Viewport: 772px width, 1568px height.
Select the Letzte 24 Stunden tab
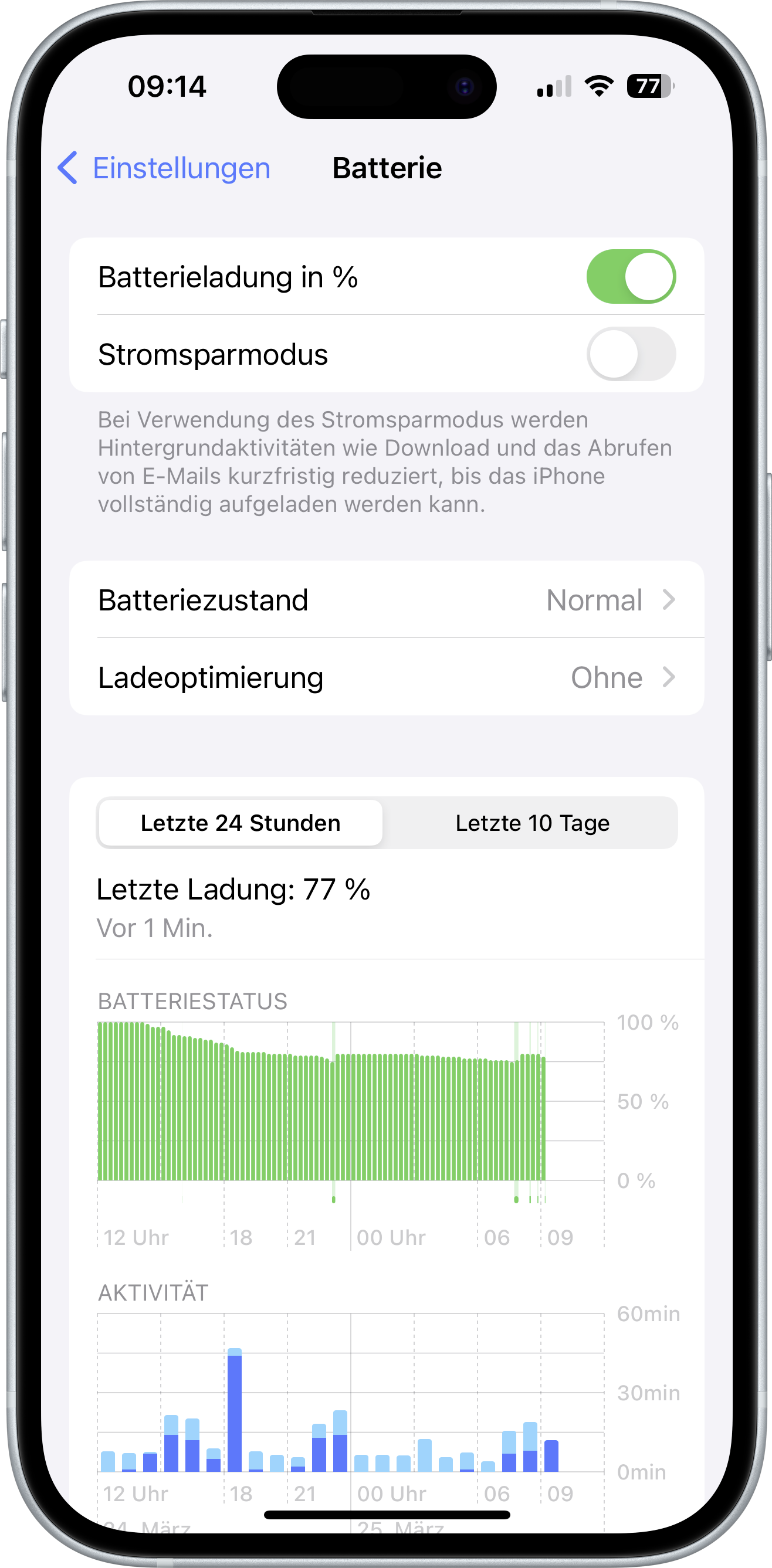pos(241,823)
